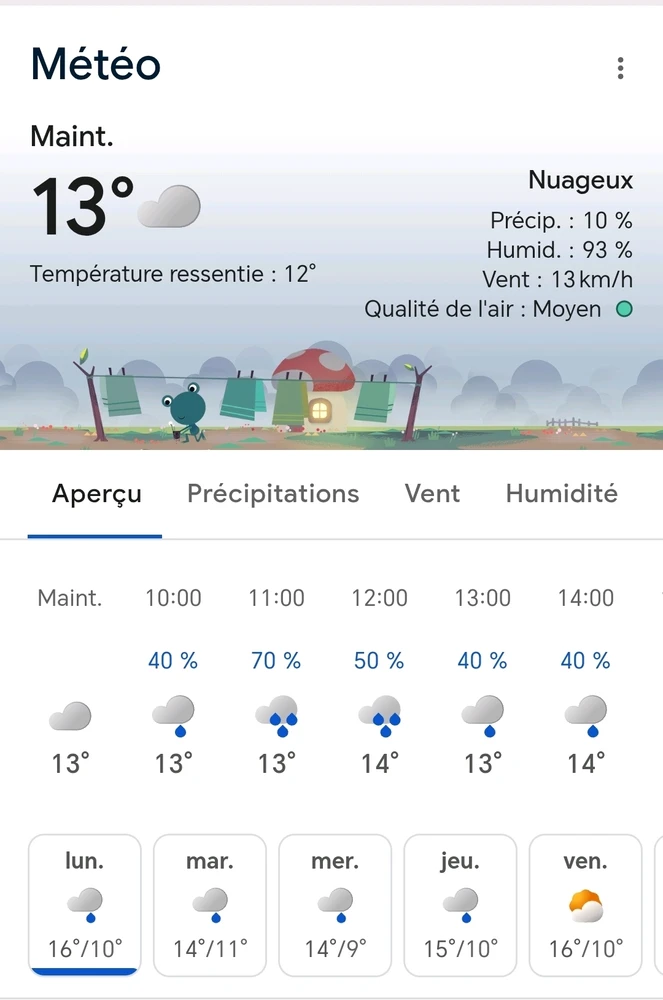The height and width of the screenshot is (1000, 663).
Task: Choose the ven. forecast card
Action: pyautogui.click(x=585, y=905)
